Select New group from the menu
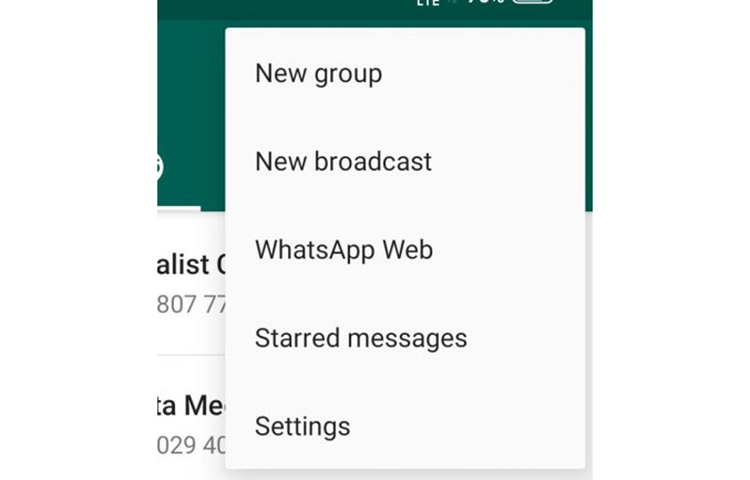 pyautogui.click(x=318, y=73)
